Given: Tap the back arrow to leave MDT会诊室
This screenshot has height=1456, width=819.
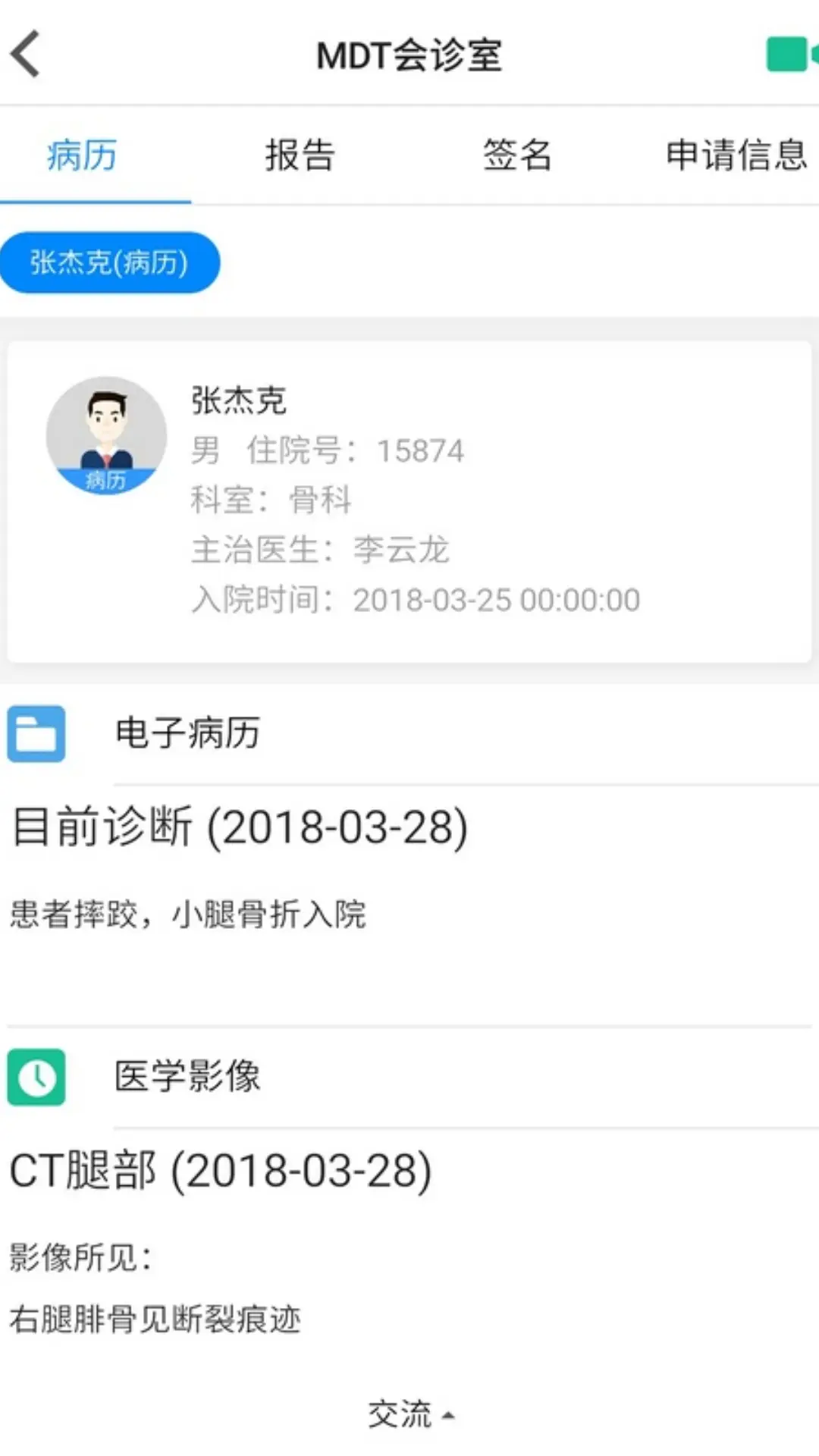Looking at the screenshot, I should pyautogui.click(x=27, y=55).
